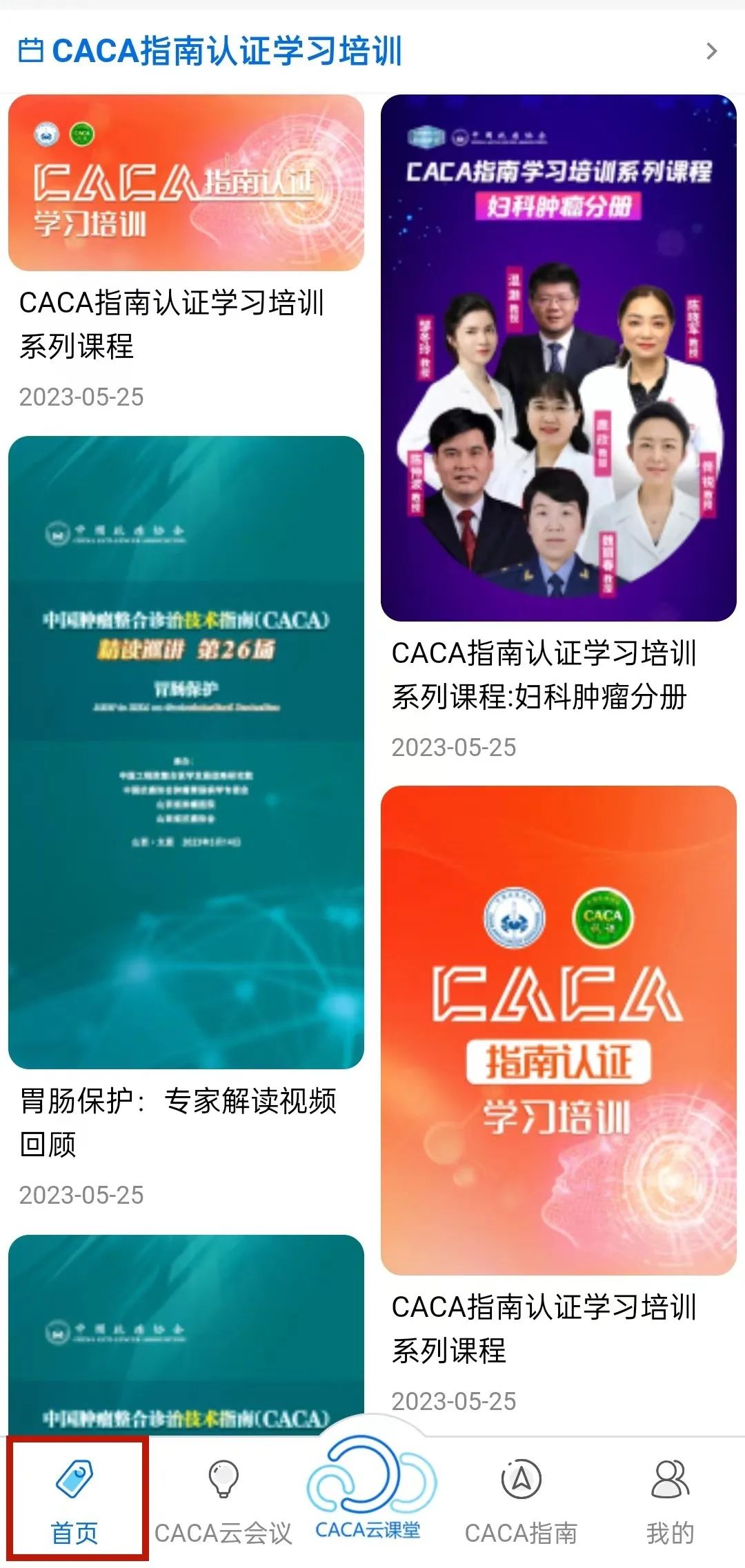745x1568 pixels.
Task: Select the CACA指南 tab
Action: click(x=521, y=1498)
